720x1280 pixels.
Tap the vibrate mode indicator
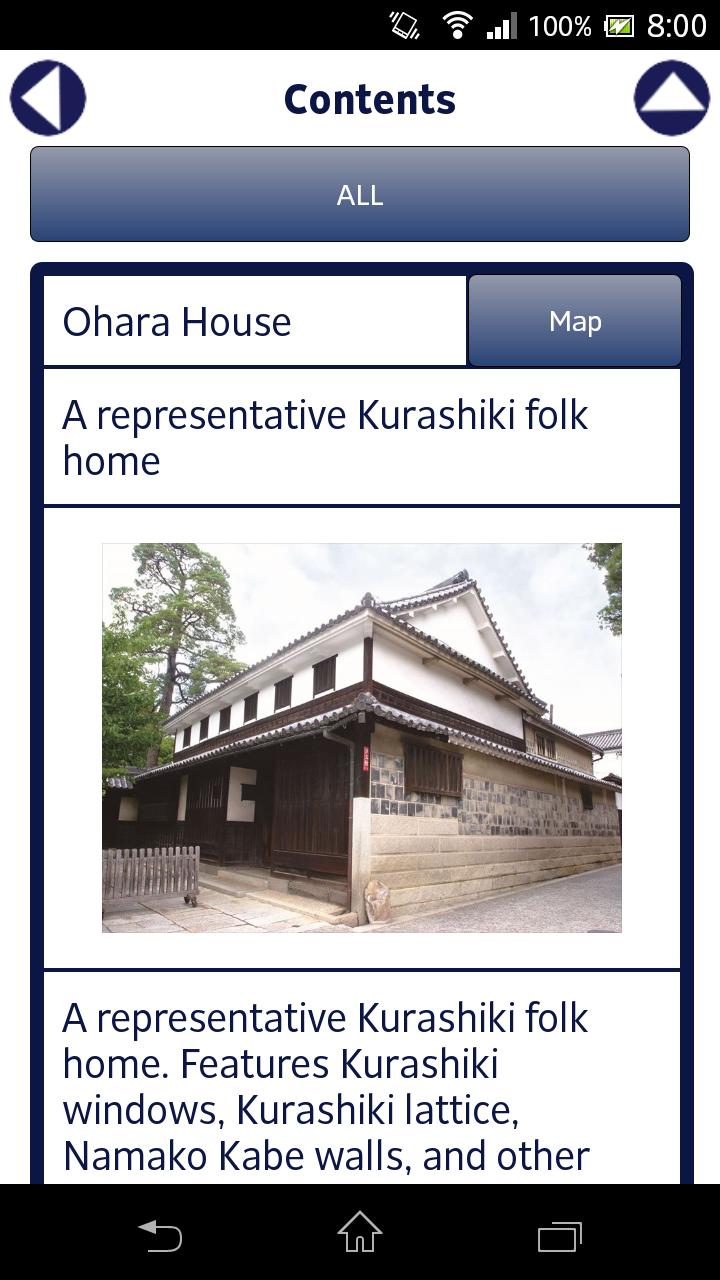[404, 24]
